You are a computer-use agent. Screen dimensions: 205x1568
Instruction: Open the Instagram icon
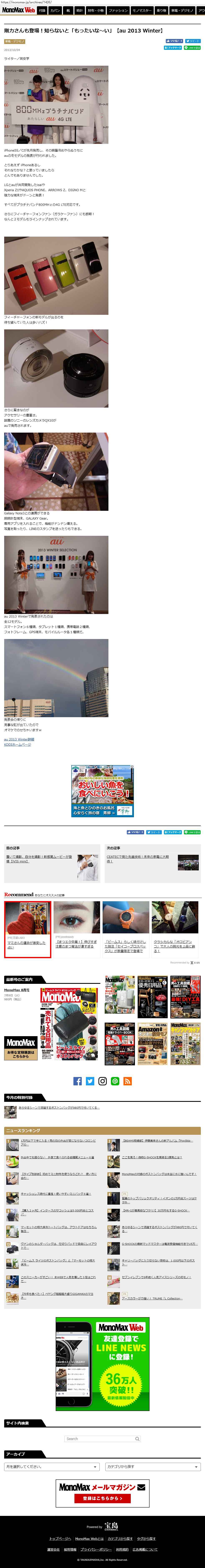pyautogui.click(x=102, y=1081)
